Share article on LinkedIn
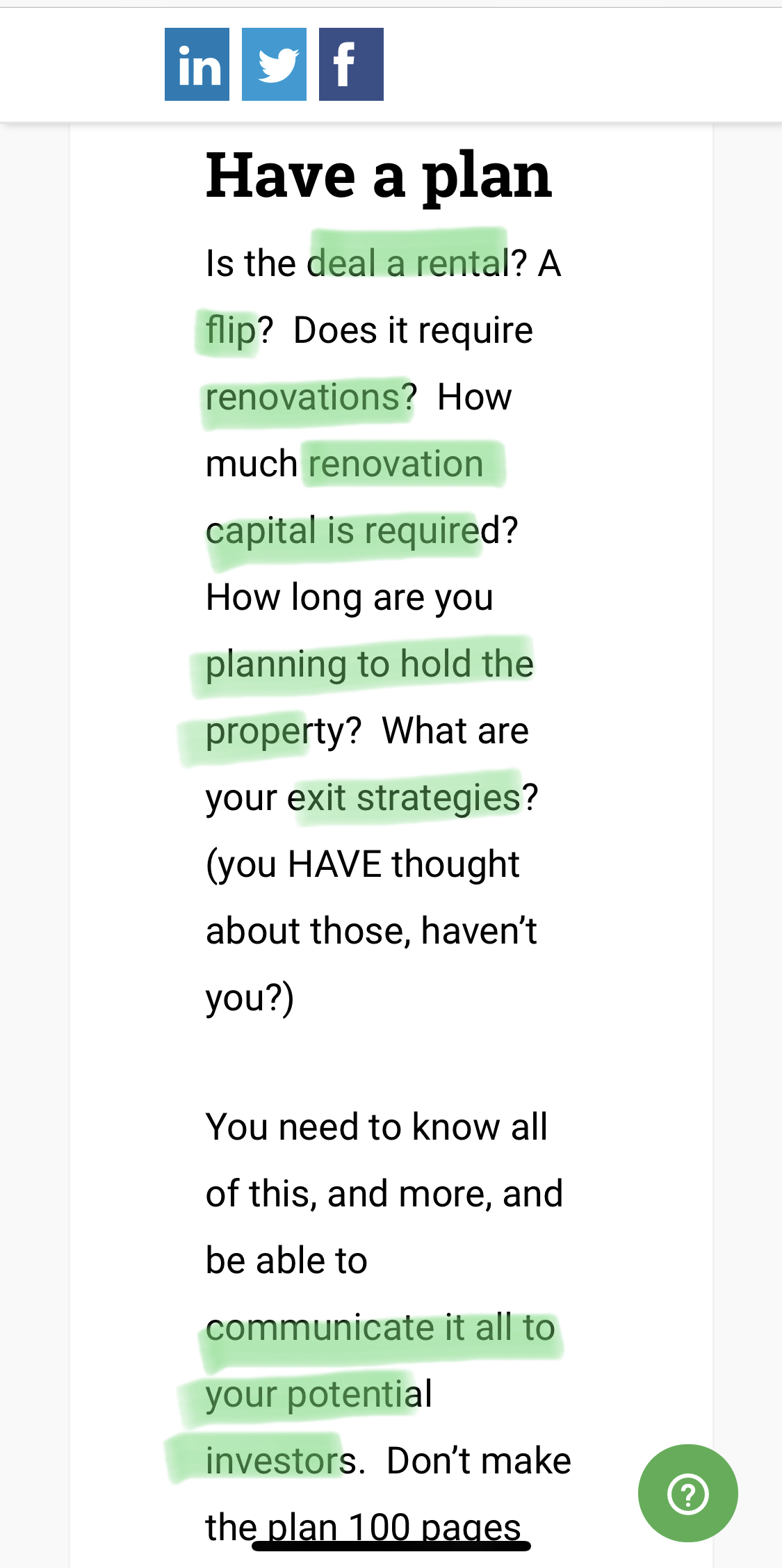Viewport: 782px width, 1568px height. pyautogui.click(x=197, y=65)
